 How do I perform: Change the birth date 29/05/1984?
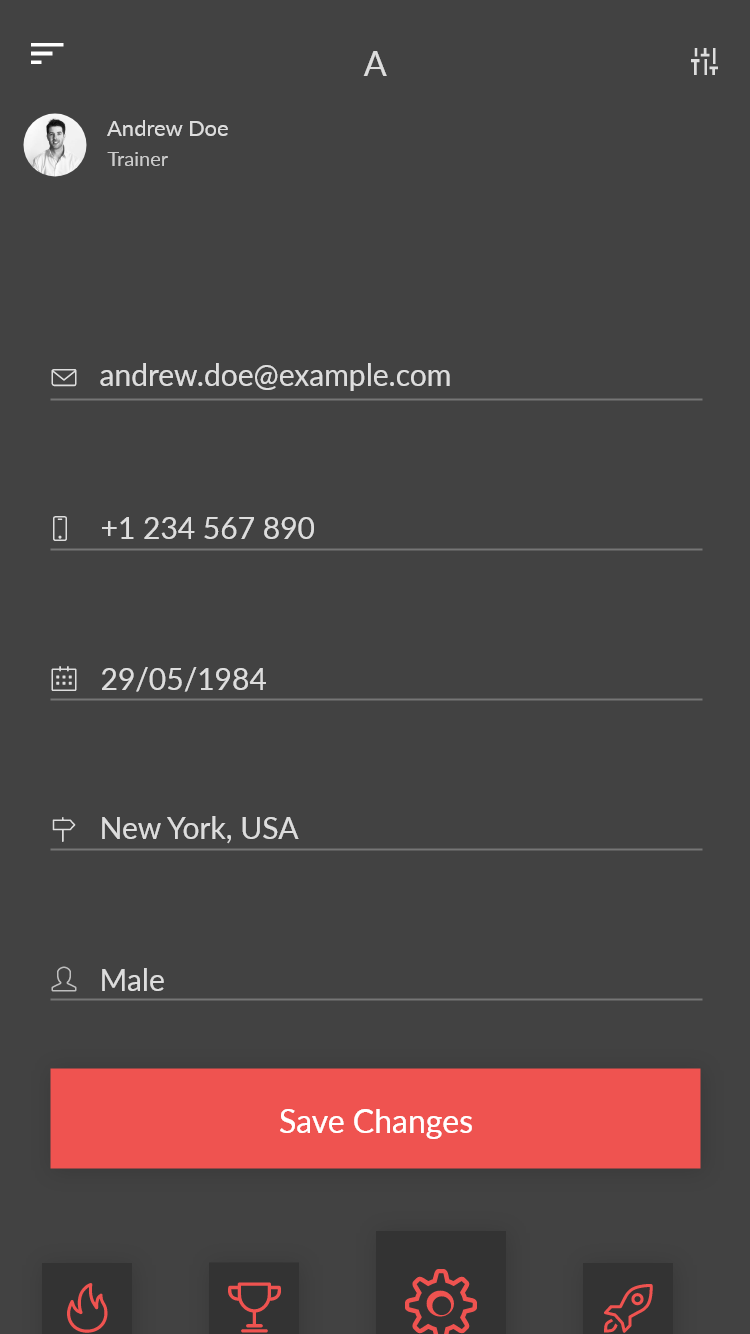click(x=376, y=678)
